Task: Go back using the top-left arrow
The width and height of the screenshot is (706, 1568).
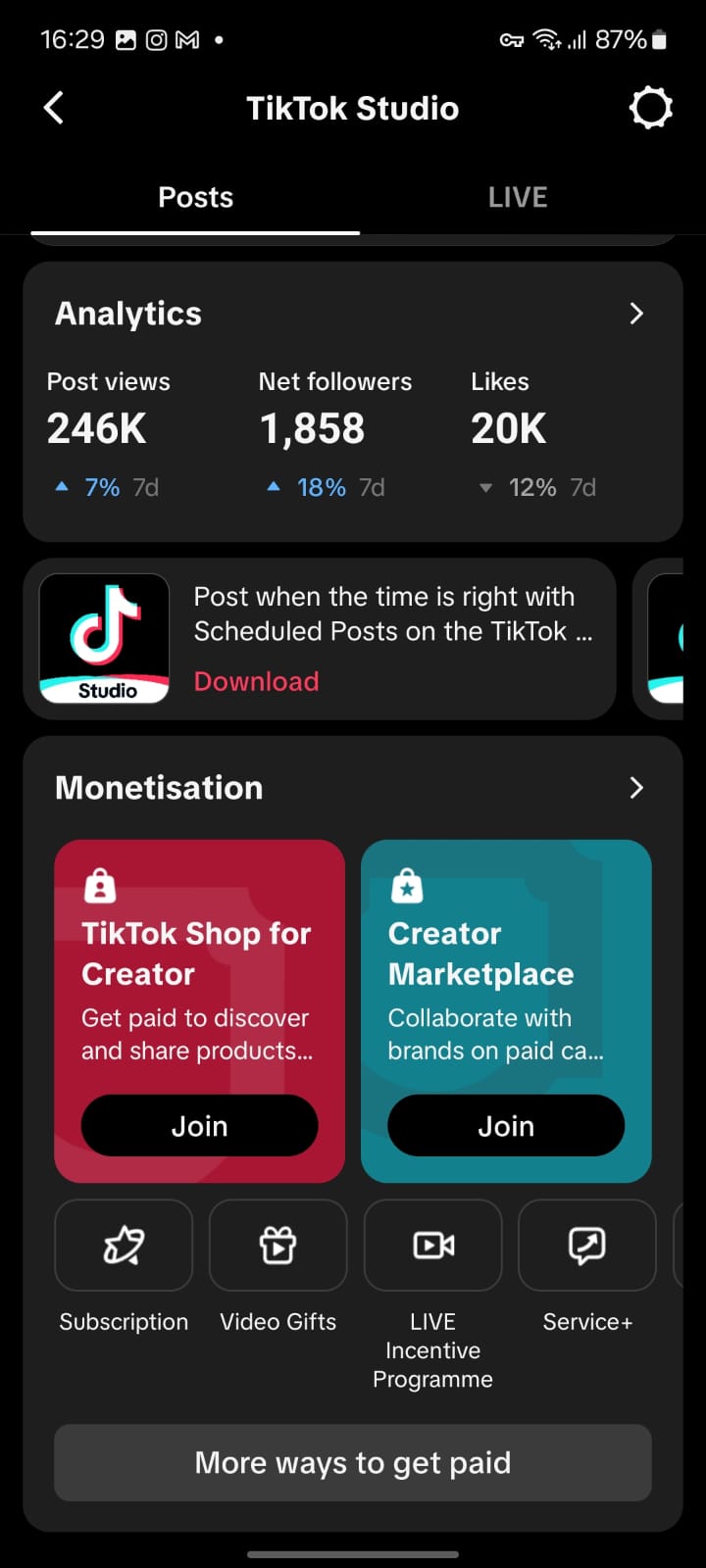Action: click(54, 108)
